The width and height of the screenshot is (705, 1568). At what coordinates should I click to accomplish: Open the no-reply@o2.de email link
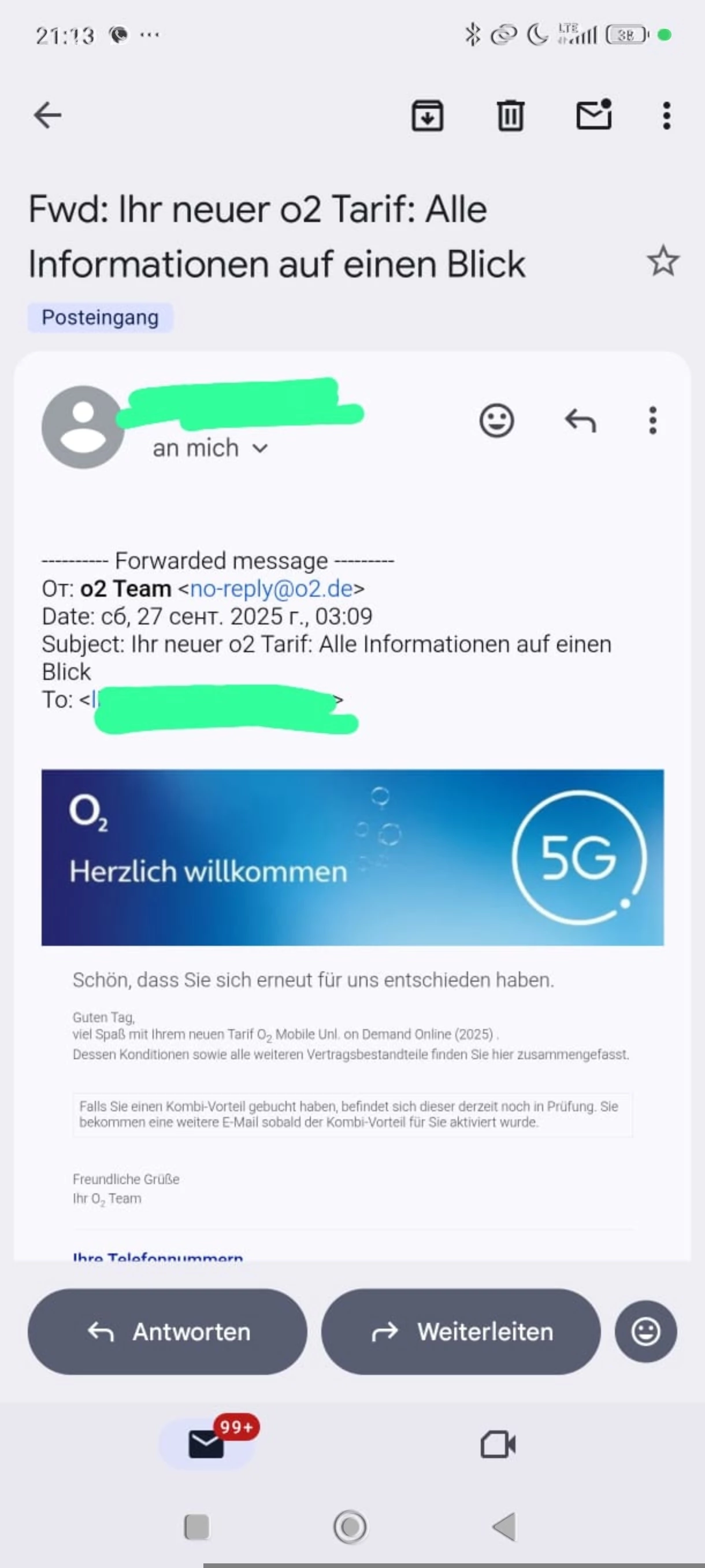point(271,589)
